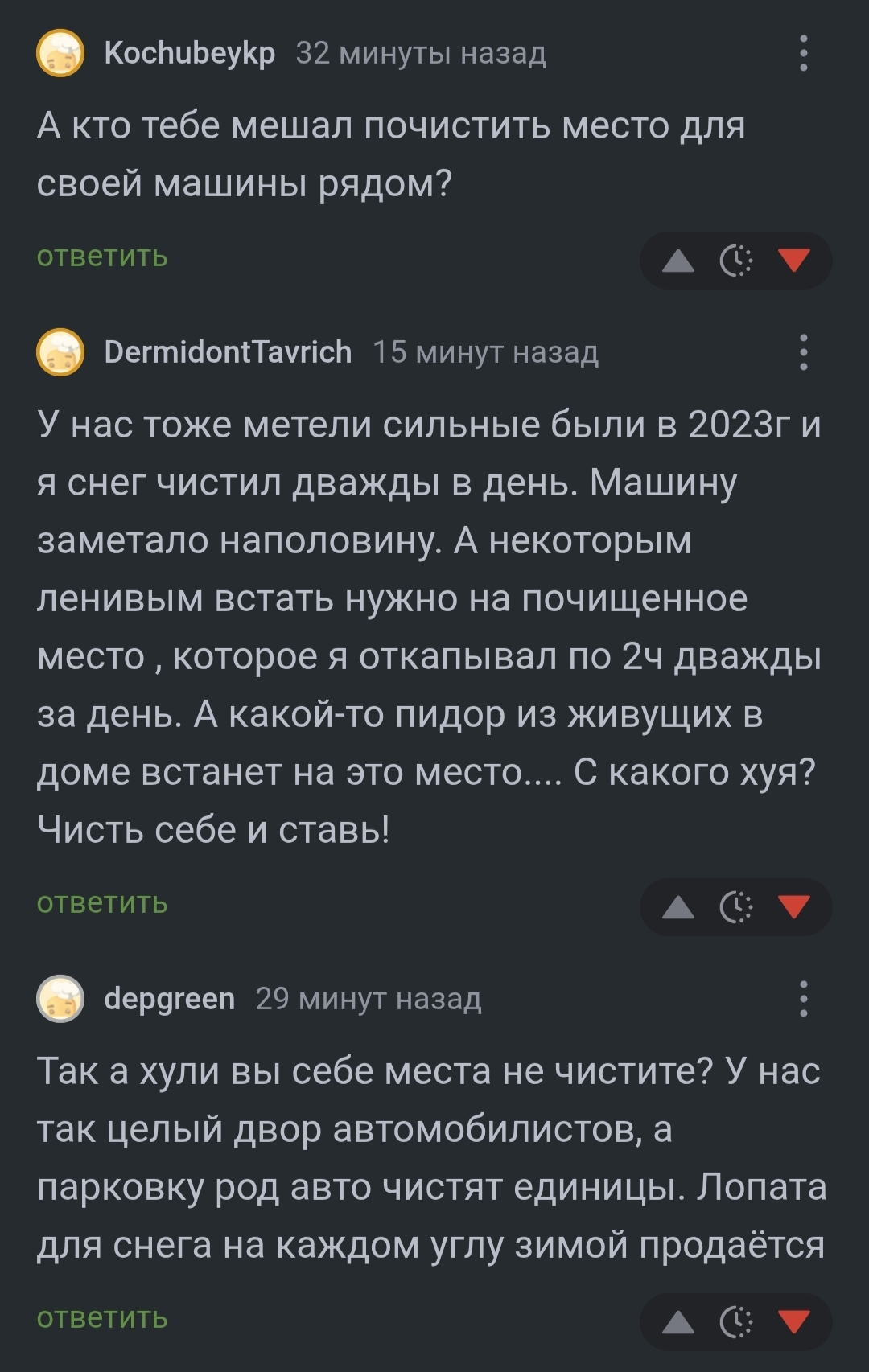Downvote DermidontTavrich's comment
The height and width of the screenshot is (1372, 869).
click(x=794, y=907)
